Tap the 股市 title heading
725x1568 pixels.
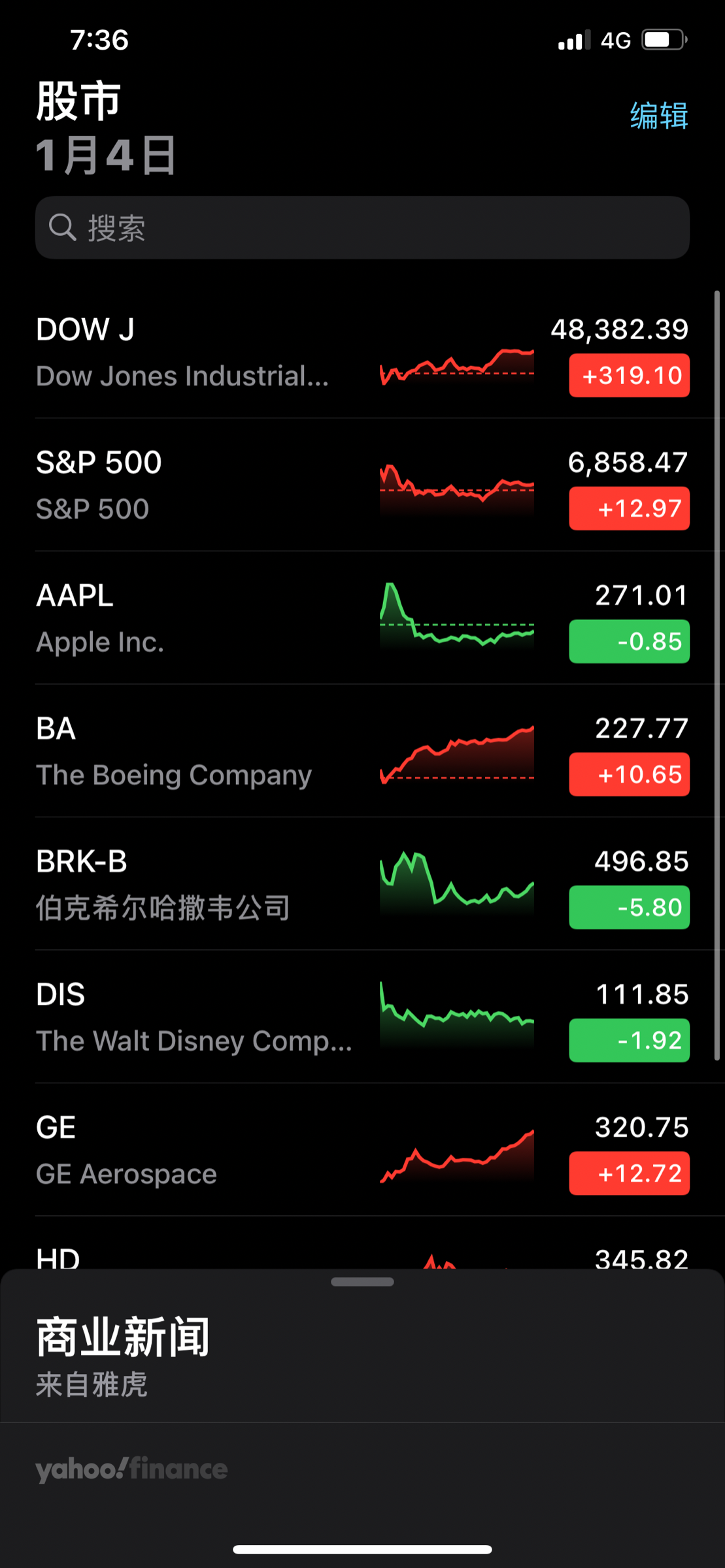[x=76, y=103]
